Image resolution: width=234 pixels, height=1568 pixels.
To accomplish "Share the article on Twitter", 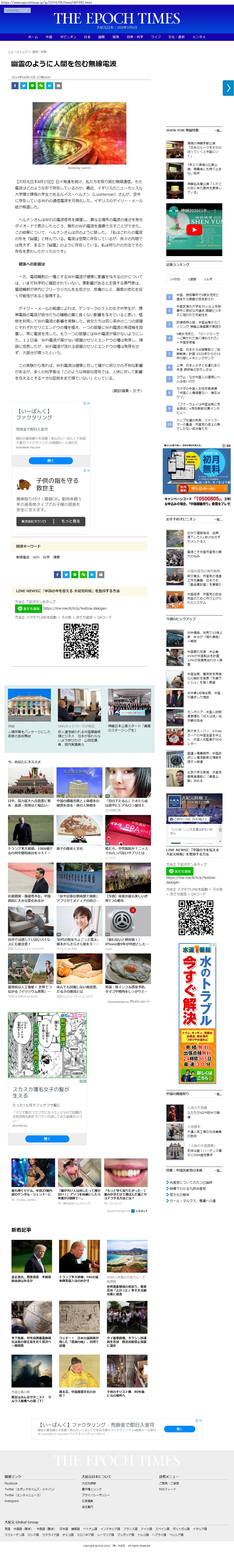I will point(23,86).
